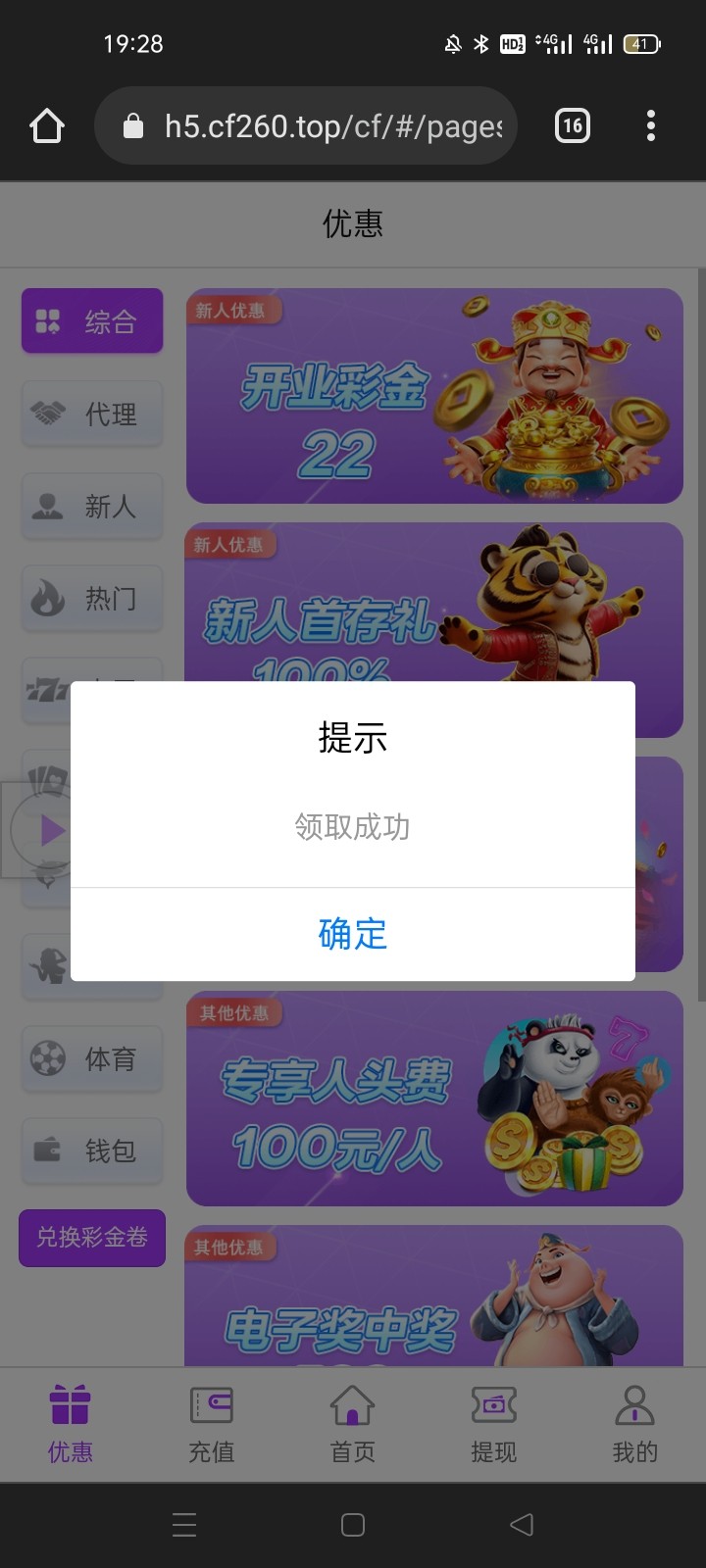Select the 综合 category
Image resolution: width=706 pixels, height=1568 pixels.
(x=92, y=320)
